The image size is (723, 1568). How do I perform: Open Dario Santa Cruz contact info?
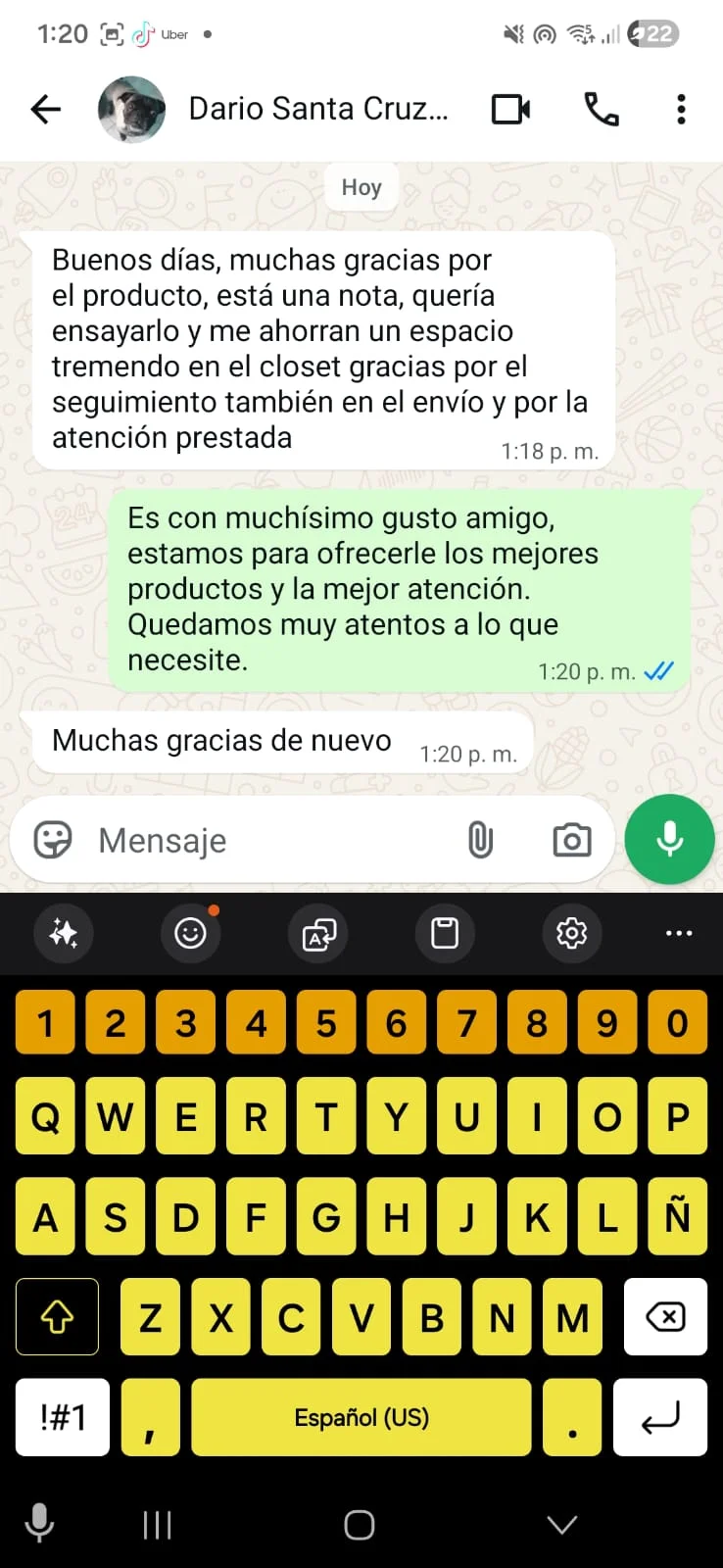(x=316, y=109)
